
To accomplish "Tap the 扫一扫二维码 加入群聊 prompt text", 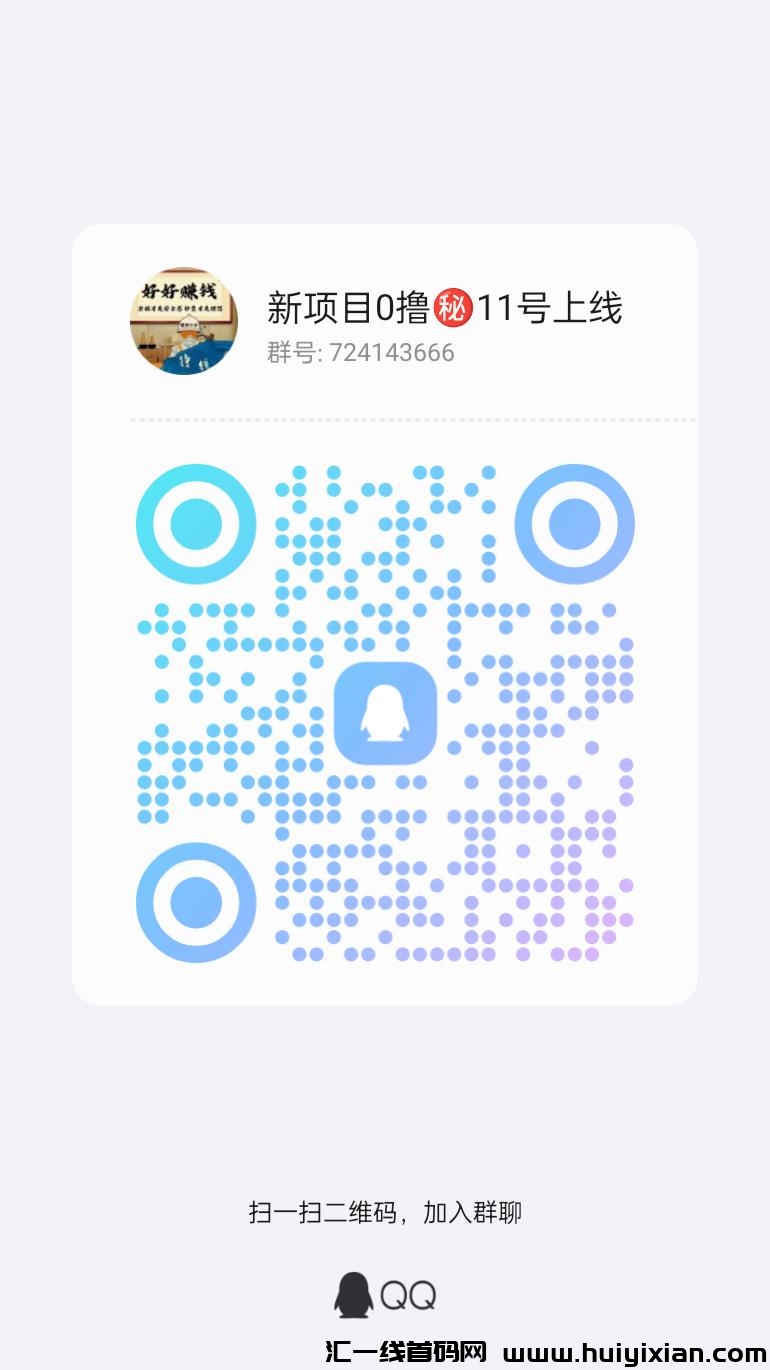I will tap(386, 1211).
